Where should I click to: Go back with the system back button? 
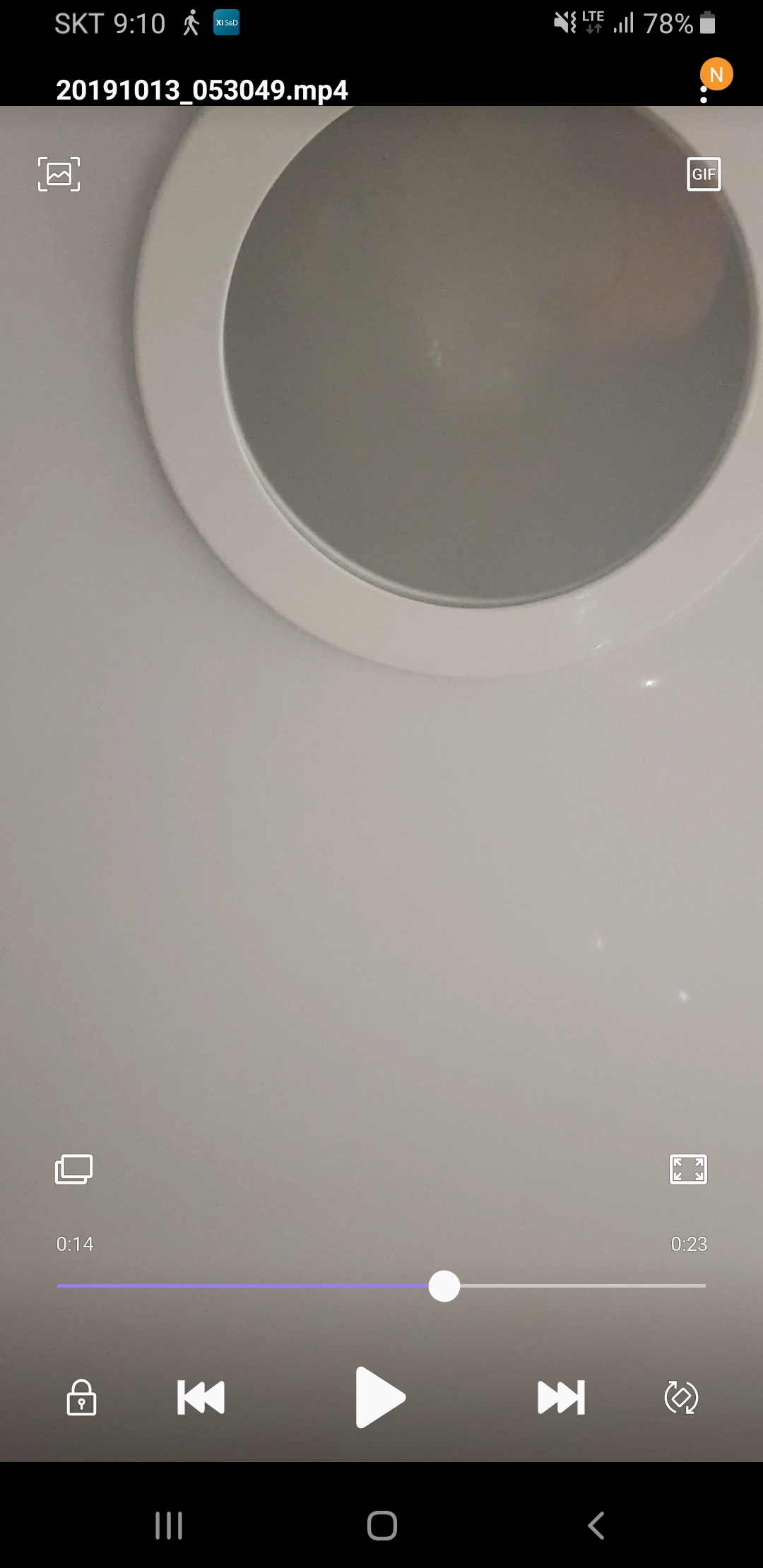596,1526
